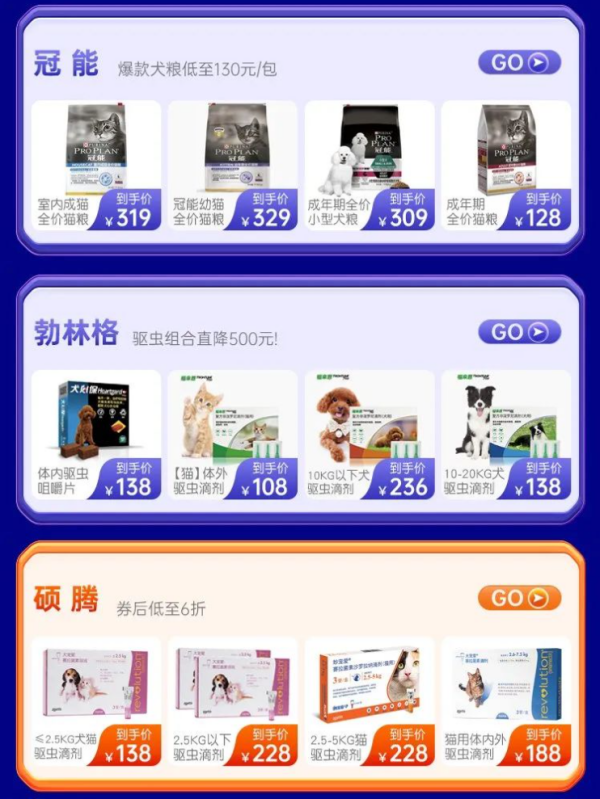Select 猫用体内外驱虫滴剂 priced 188
Image resolution: width=600 pixels, height=799 pixels.
point(506,702)
